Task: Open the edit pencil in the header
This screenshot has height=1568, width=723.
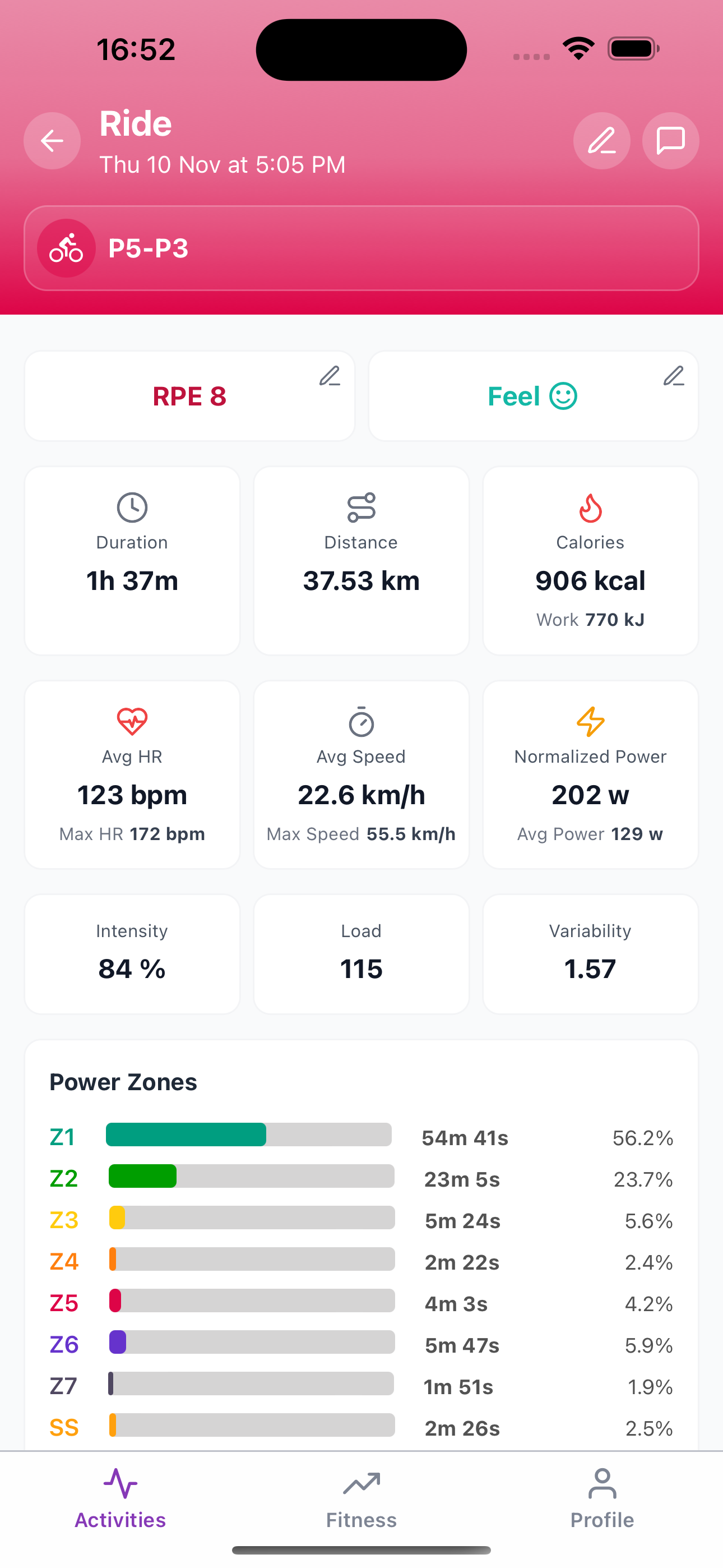Action: (x=602, y=141)
